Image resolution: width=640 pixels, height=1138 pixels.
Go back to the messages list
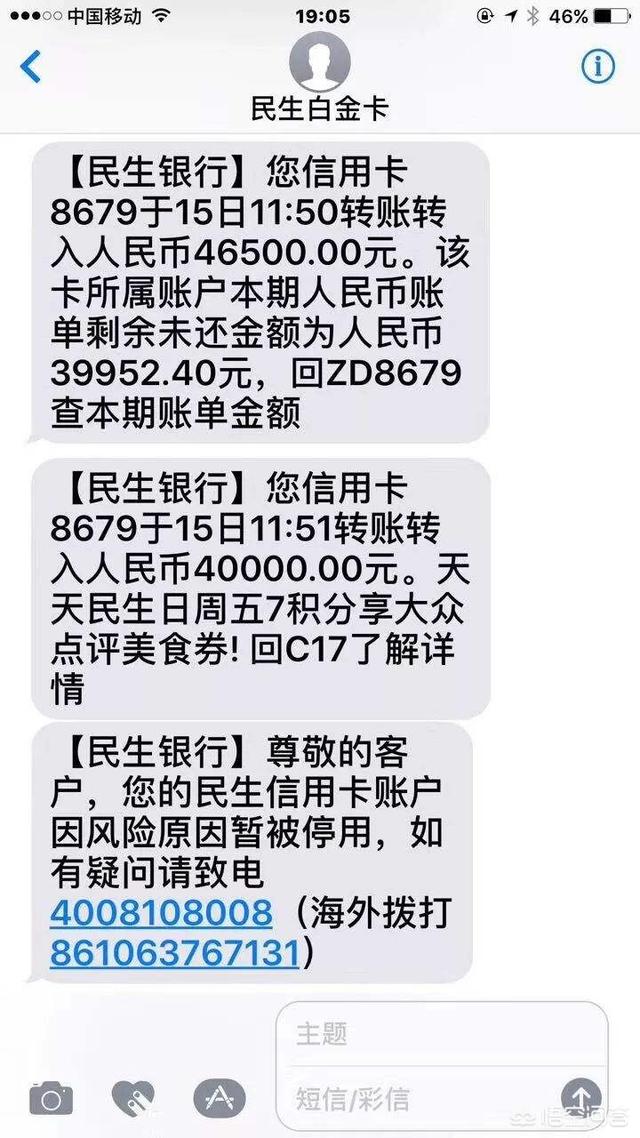pyautogui.click(x=32, y=68)
